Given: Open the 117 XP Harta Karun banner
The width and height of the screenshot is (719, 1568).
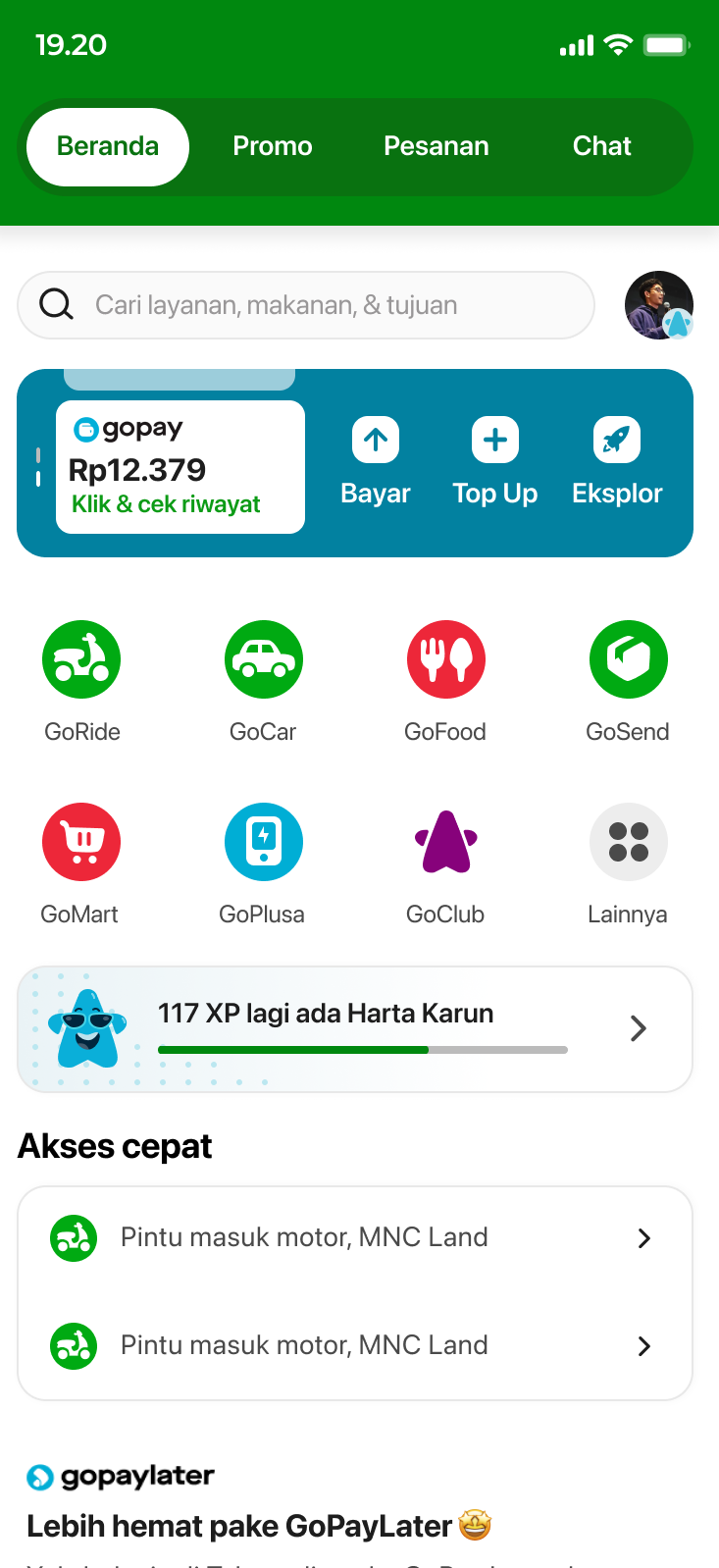Looking at the screenshot, I should click(x=355, y=1028).
